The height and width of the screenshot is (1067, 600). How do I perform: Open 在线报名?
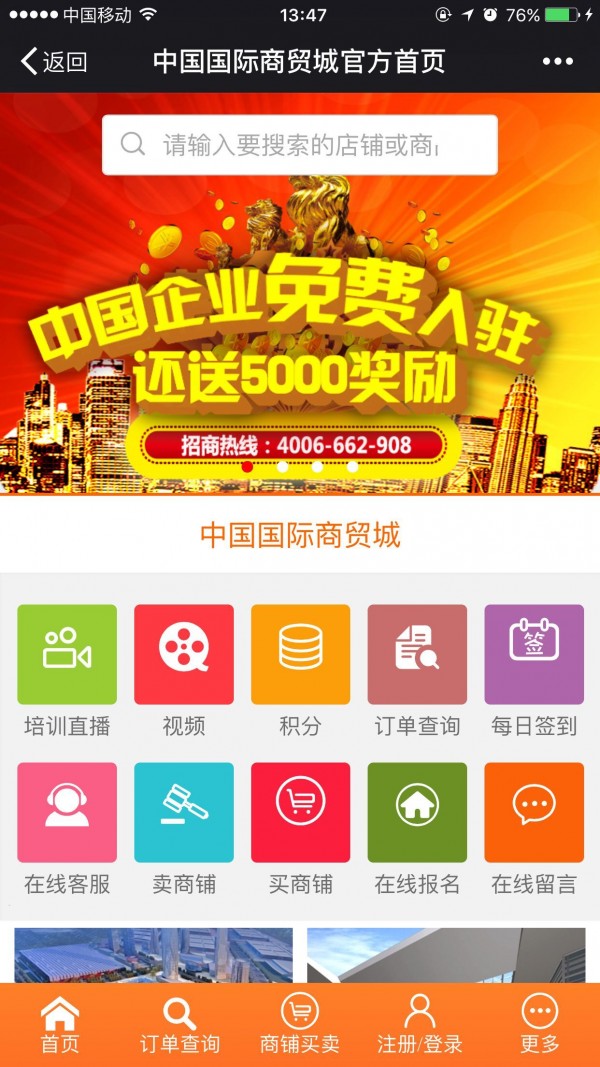417,813
